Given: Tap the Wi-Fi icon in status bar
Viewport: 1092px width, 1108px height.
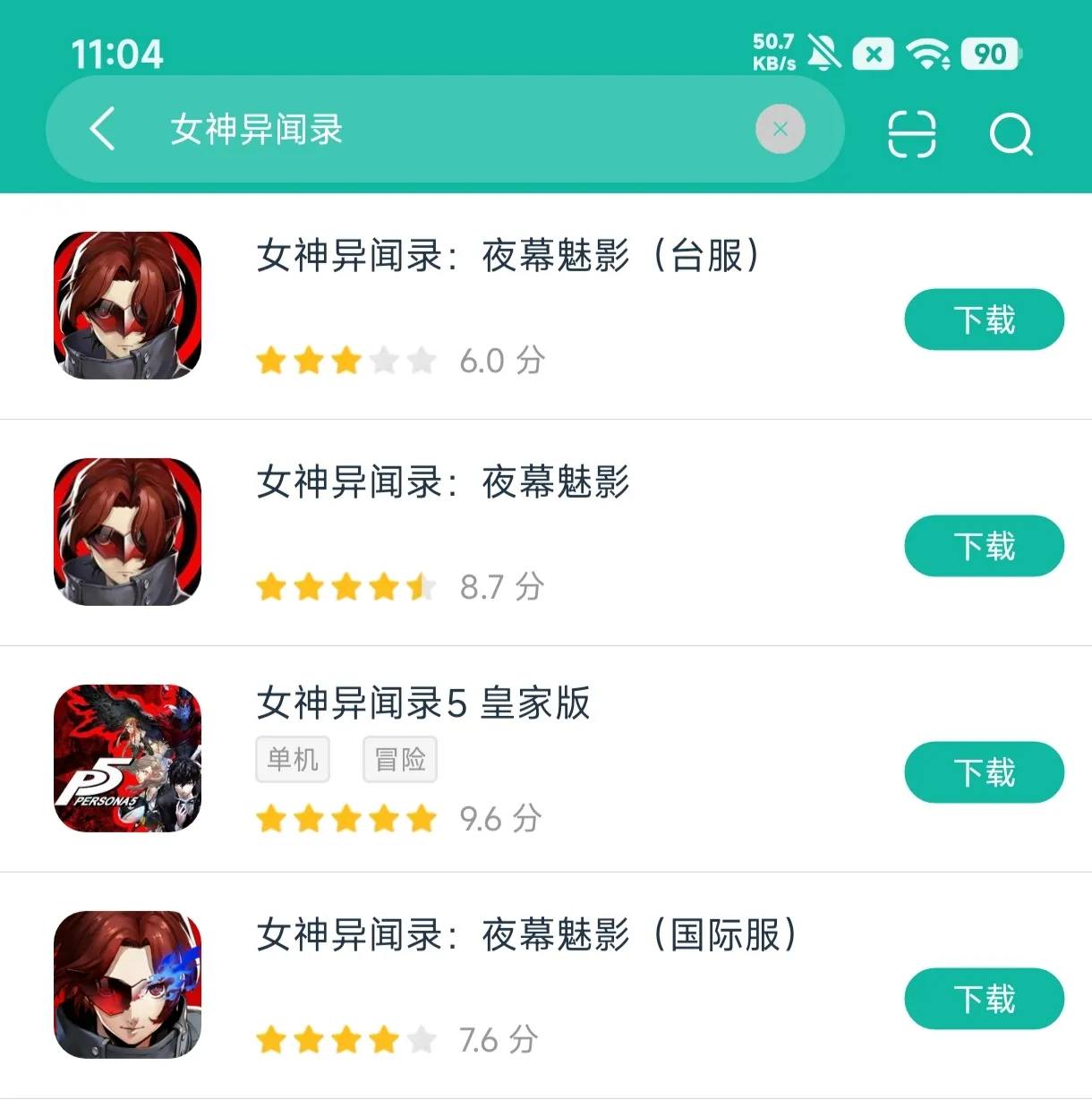Looking at the screenshot, I should click(x=929, y=53).
